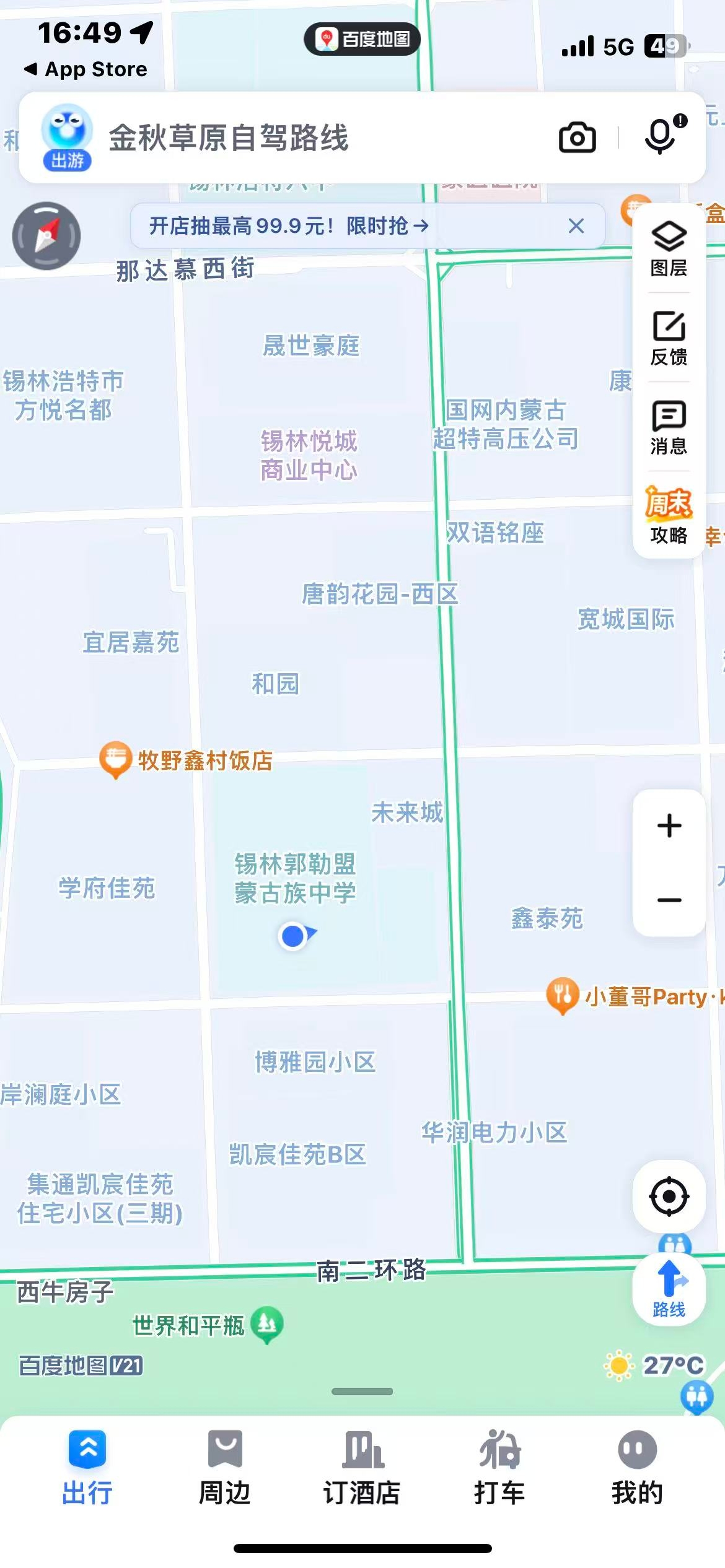Tap the 出游 mascot icon
Image resolution: width=725 pixels, height=1568 pixels.
(67, 137)
